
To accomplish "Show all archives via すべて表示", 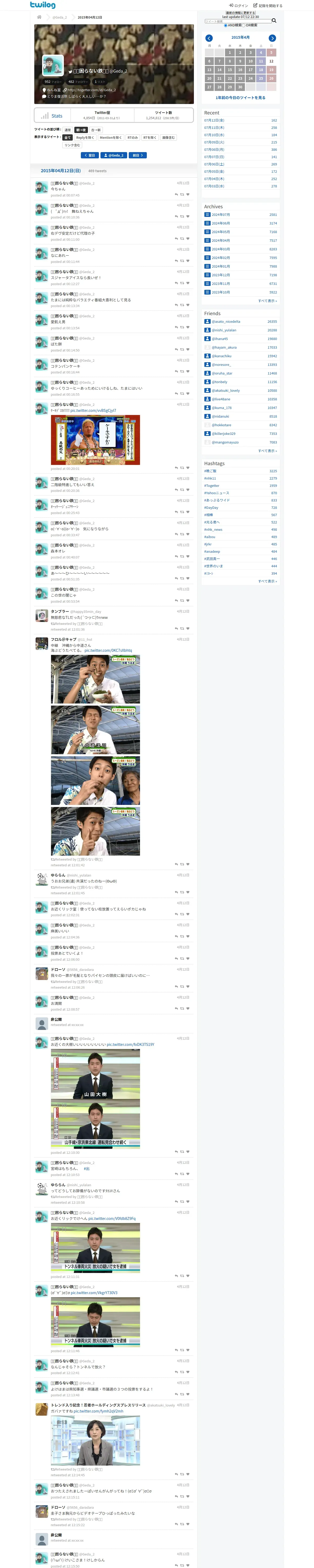I will click(x=267, y=301).
